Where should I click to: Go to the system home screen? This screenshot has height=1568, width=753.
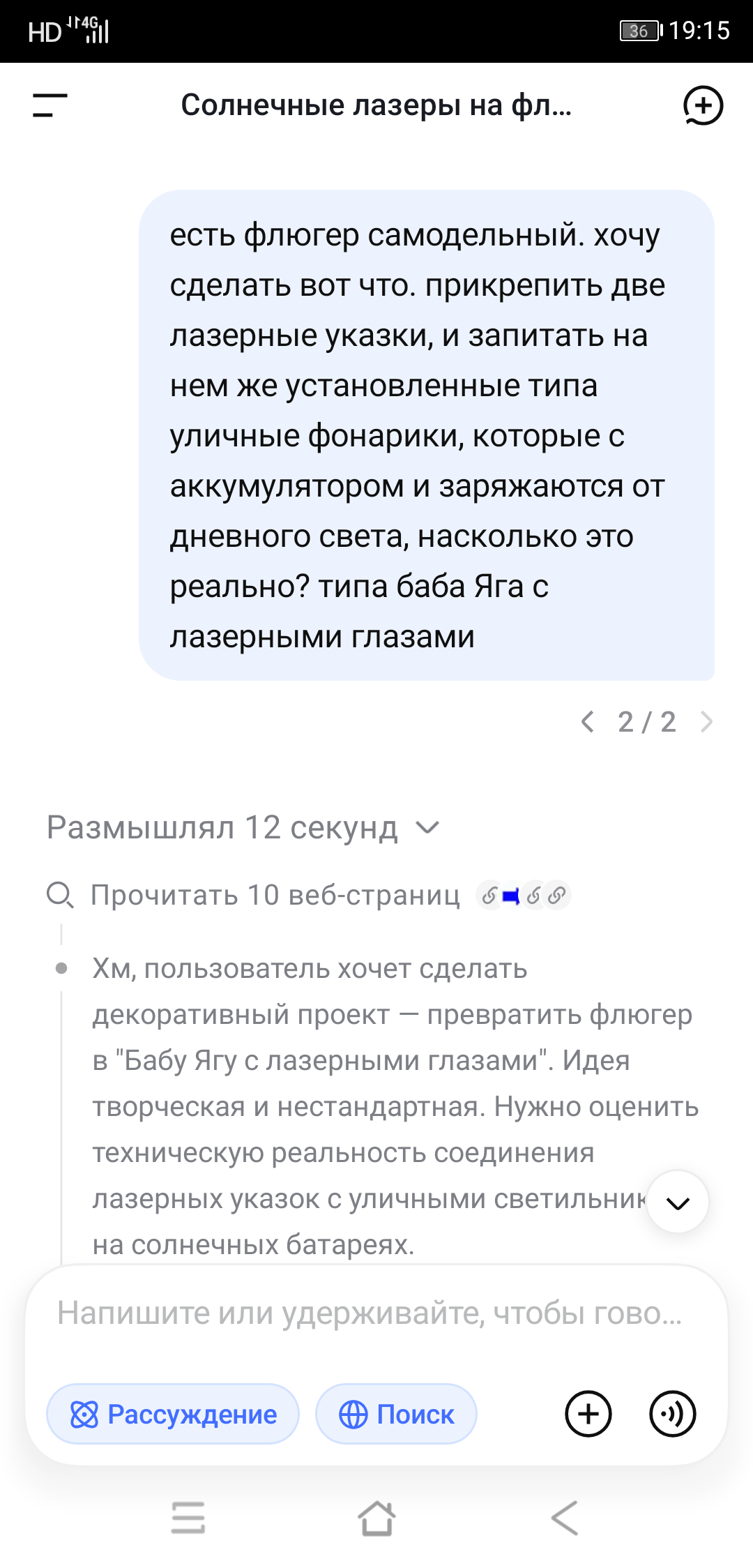pos(376,1518)
